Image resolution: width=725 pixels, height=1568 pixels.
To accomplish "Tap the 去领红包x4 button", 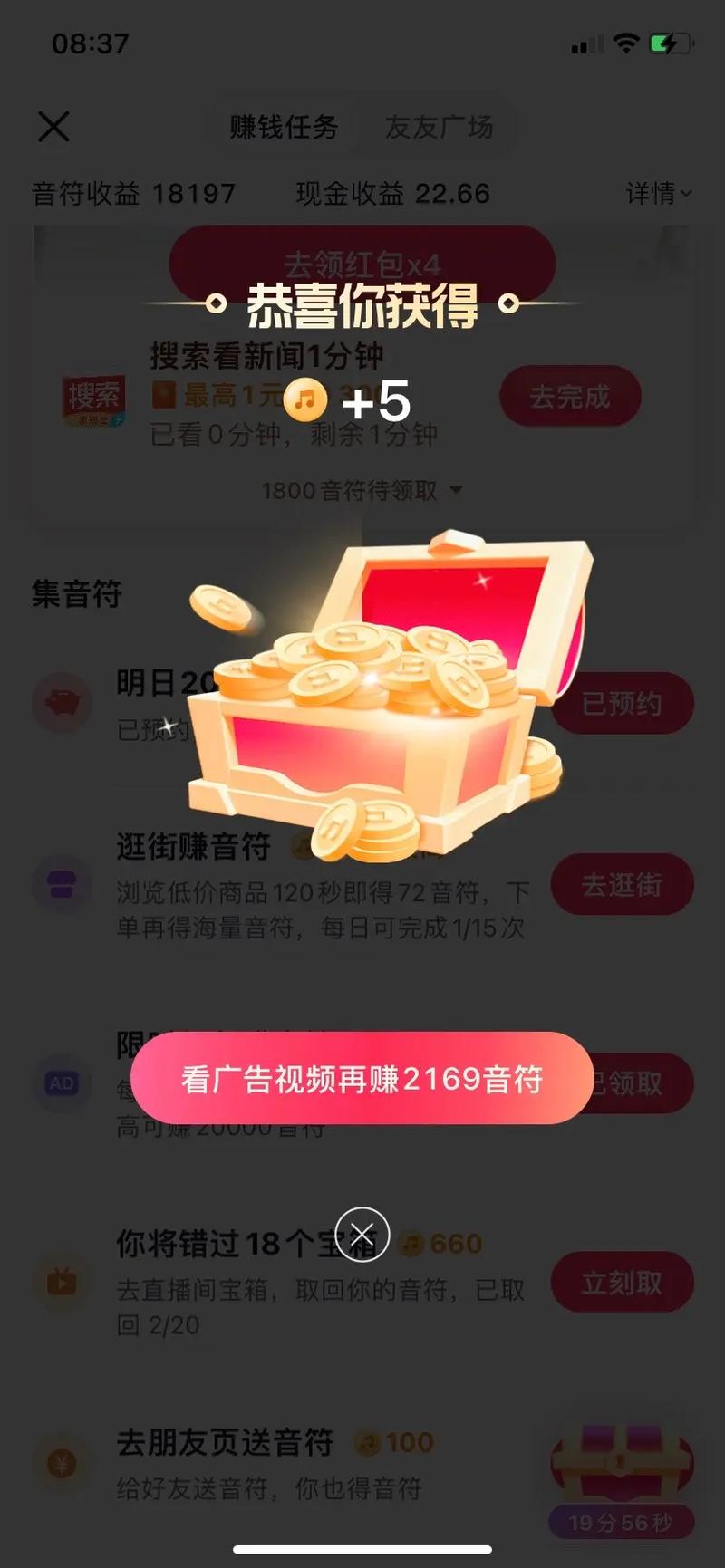I will coord(362,264).
